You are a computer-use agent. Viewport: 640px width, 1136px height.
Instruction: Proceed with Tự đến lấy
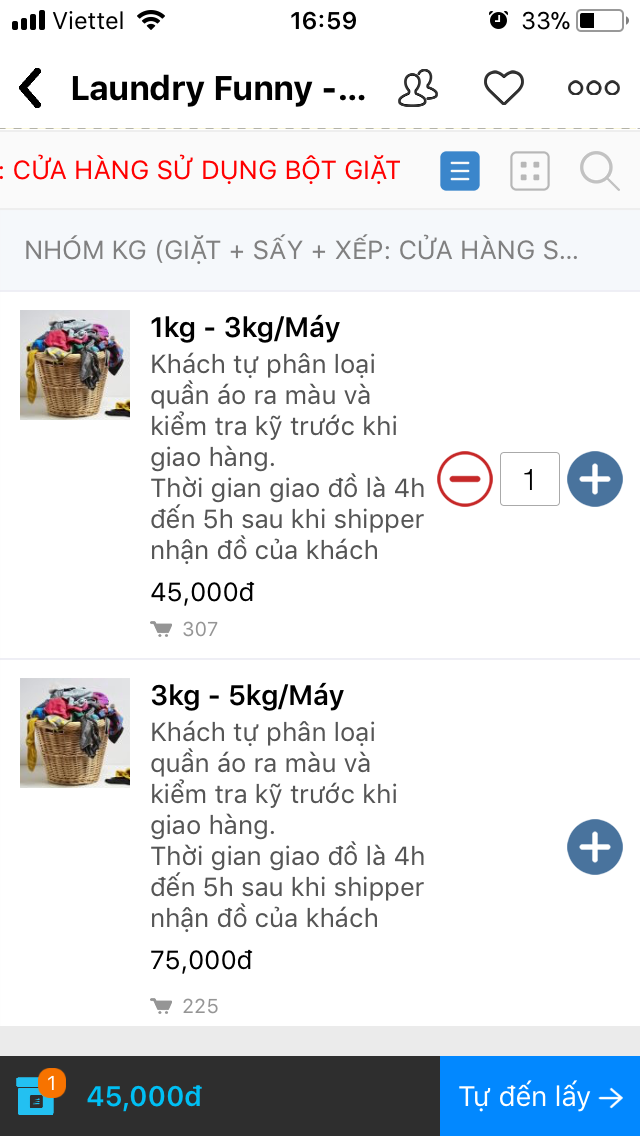(x=540, y=1096)
